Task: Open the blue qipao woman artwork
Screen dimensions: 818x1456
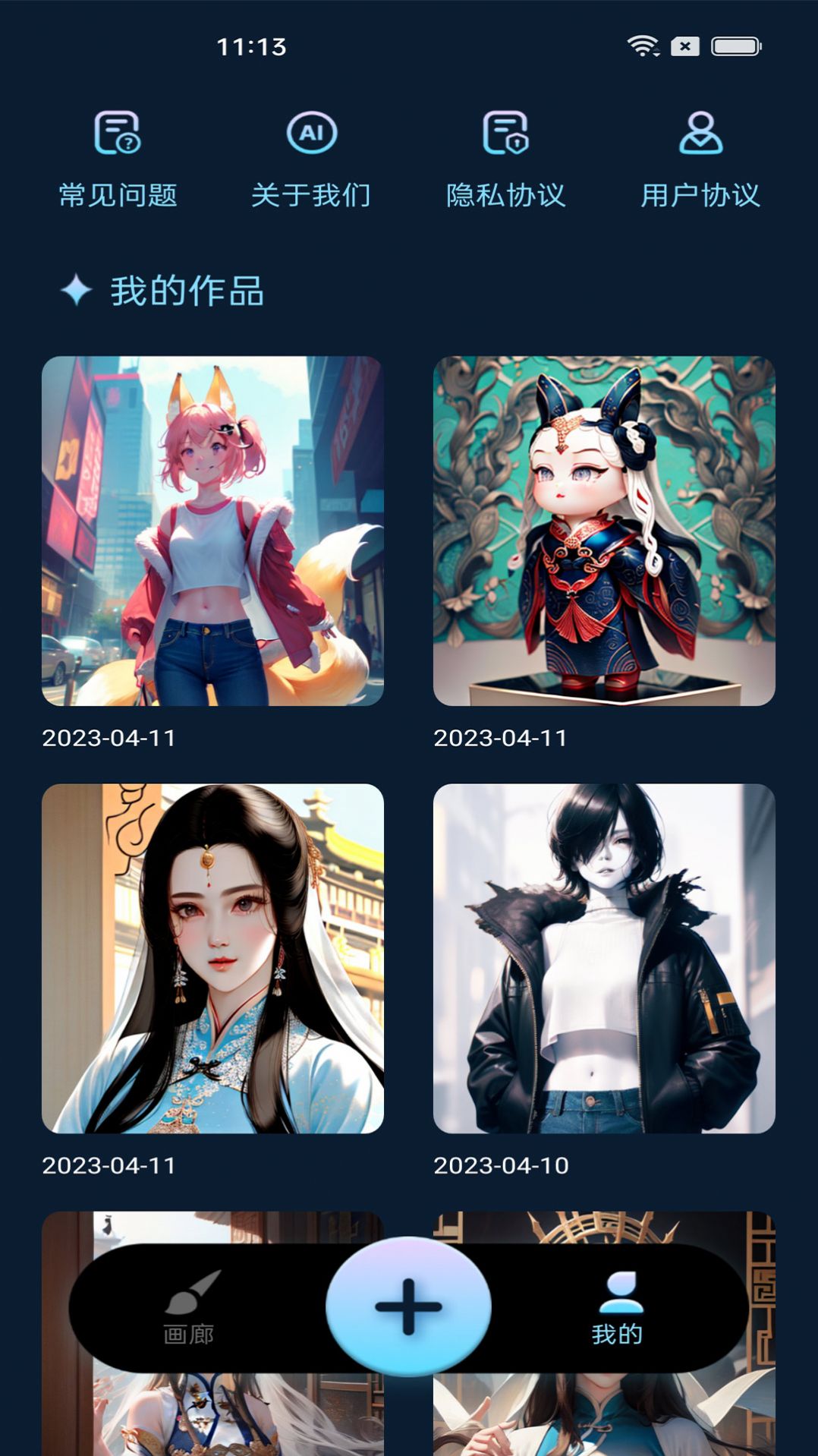Action: pos(212,958)
